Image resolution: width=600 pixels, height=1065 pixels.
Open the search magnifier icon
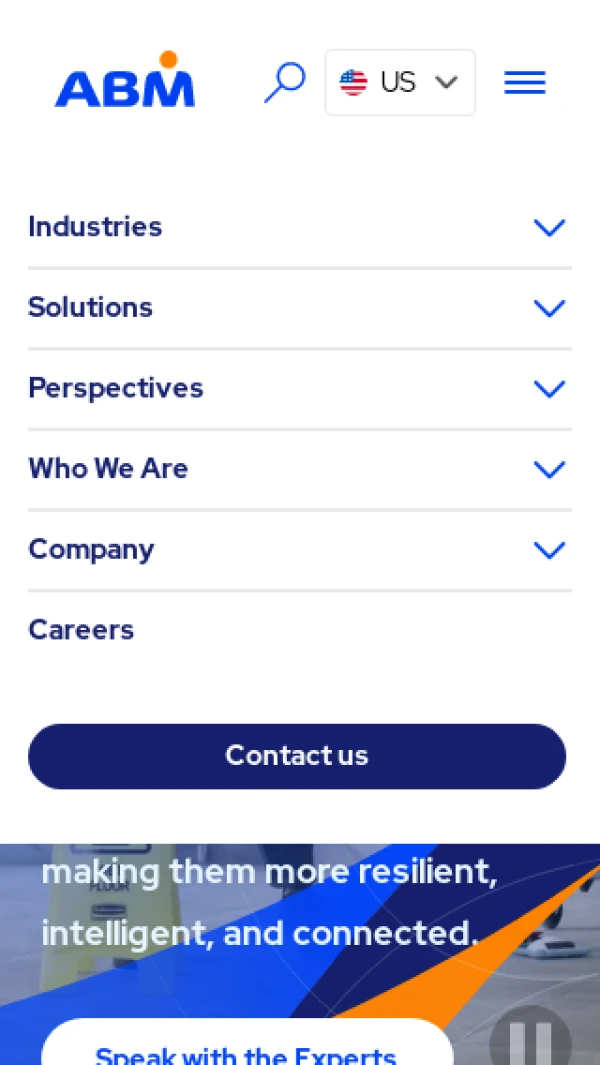(x=284, y=82)
